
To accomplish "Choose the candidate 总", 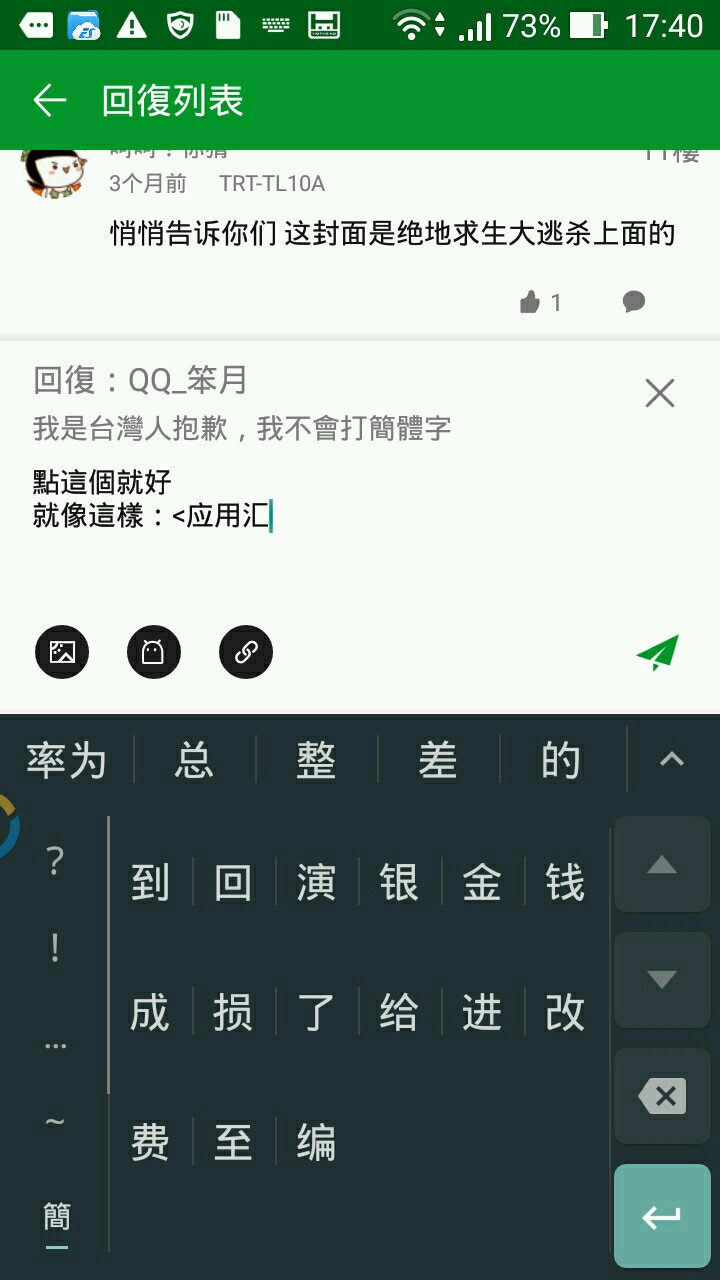I will [194, 761].
